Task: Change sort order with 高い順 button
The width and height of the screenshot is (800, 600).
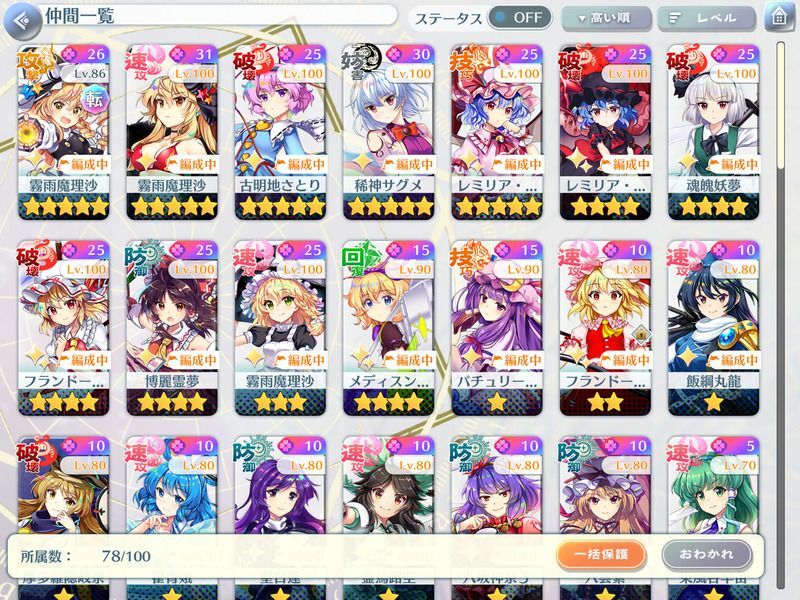Action: (605, 17)
